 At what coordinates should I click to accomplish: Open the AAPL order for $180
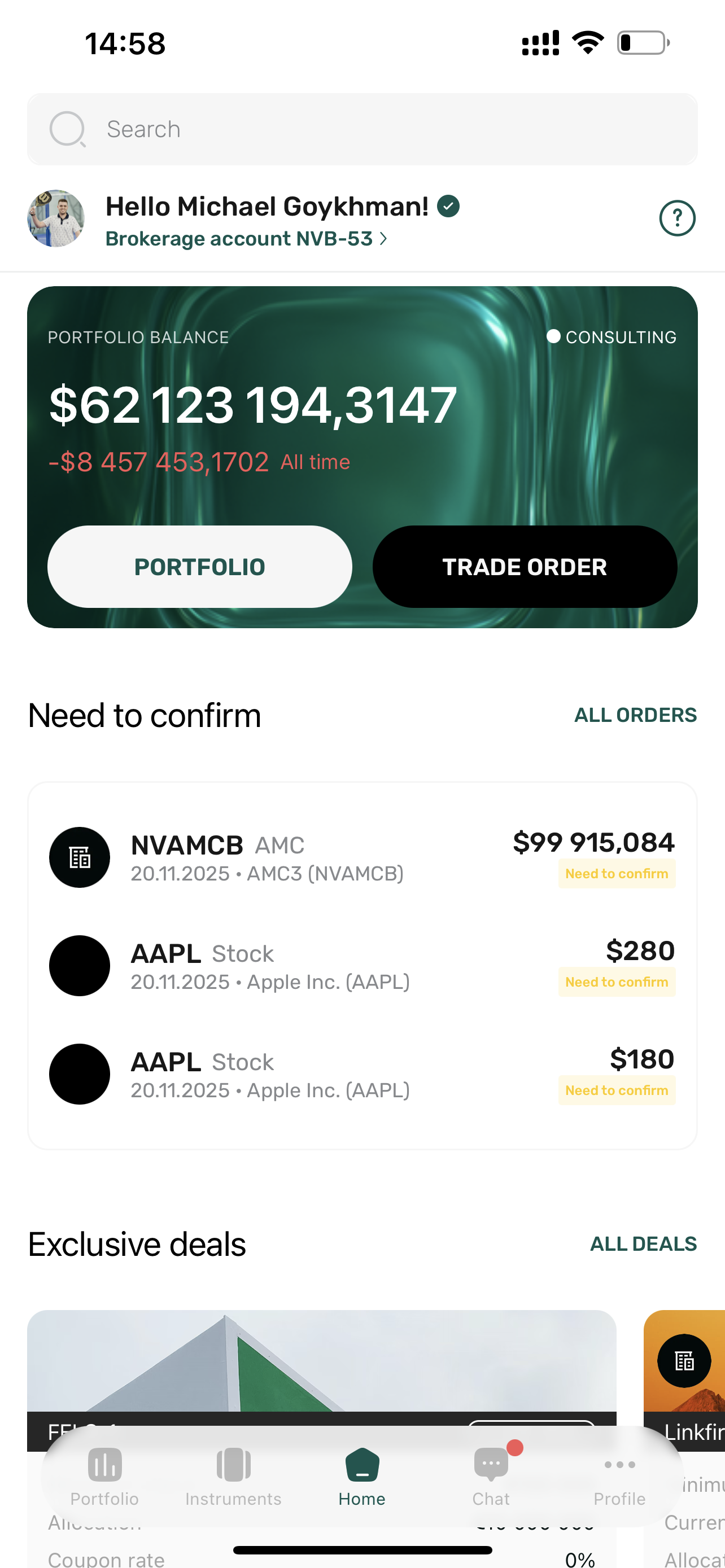[362, 1074]
